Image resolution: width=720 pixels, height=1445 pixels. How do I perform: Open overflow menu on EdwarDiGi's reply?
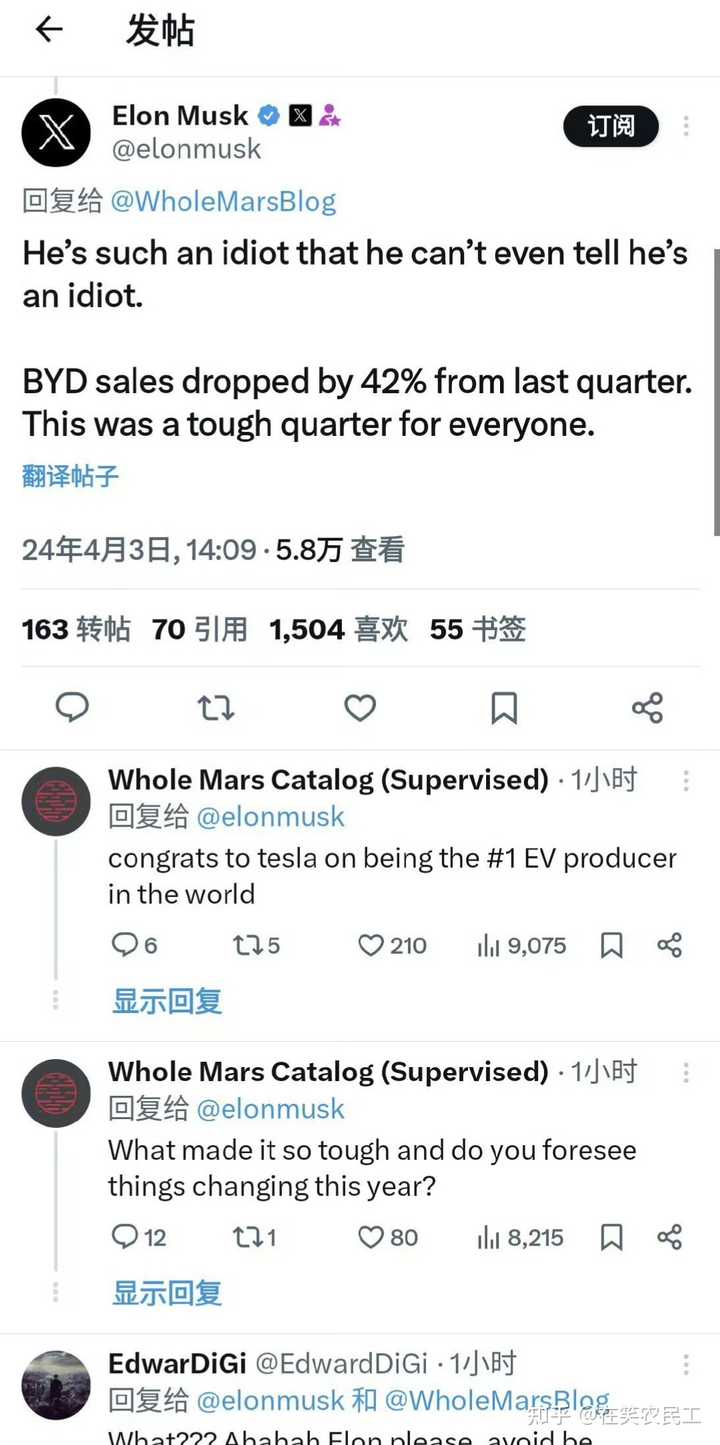click(x=686, y=1364)
